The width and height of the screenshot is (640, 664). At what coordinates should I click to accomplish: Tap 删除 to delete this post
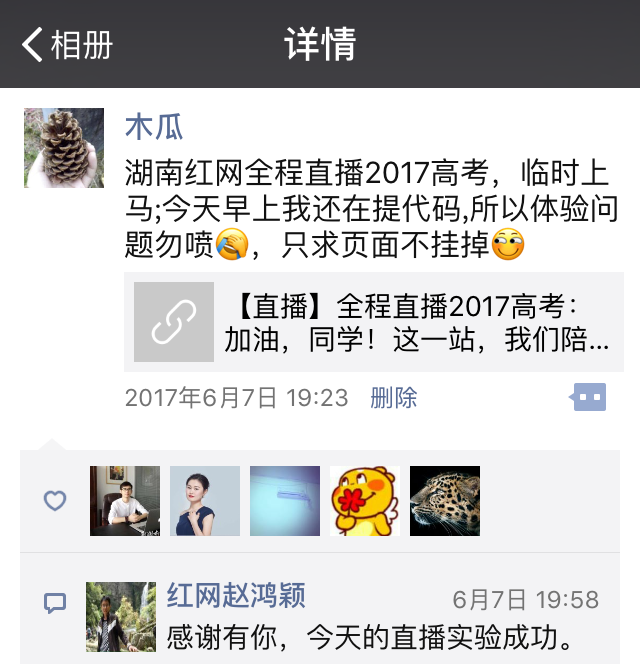[x=394, y=398]
